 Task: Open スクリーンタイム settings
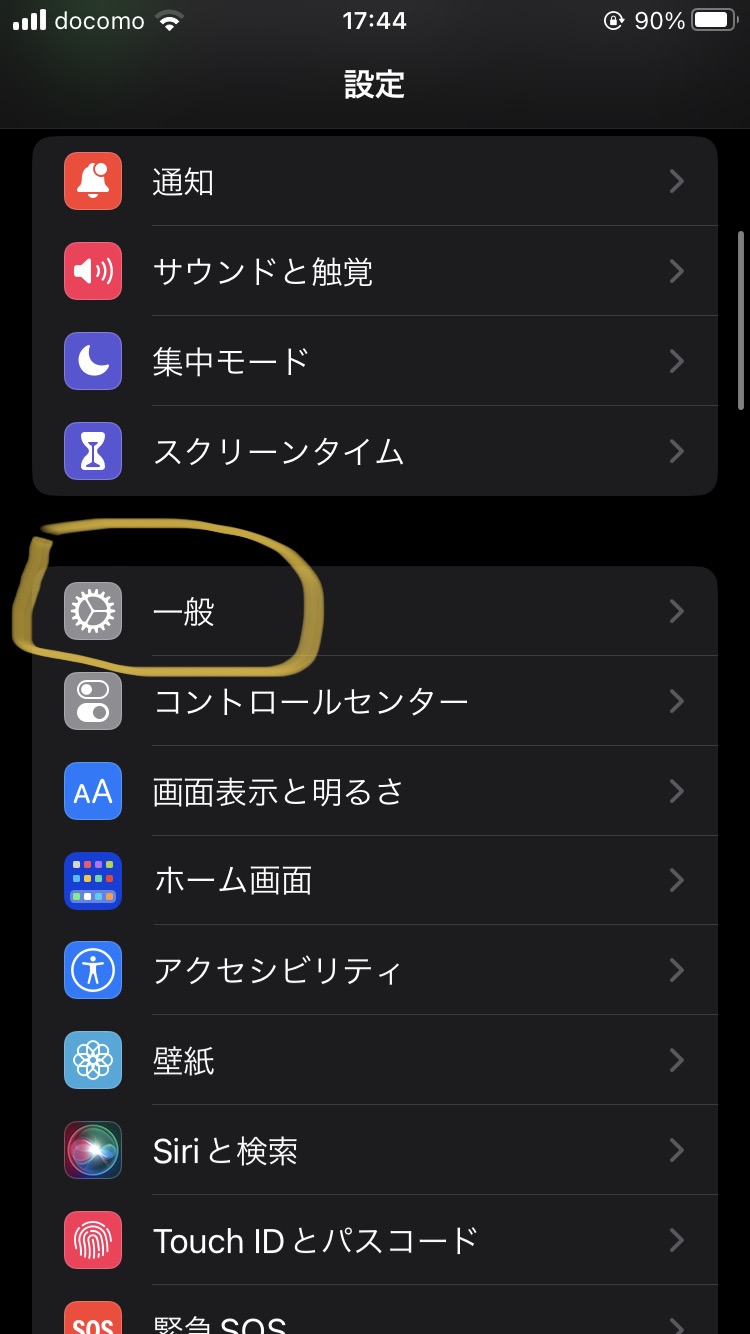[x=374, y=451]
